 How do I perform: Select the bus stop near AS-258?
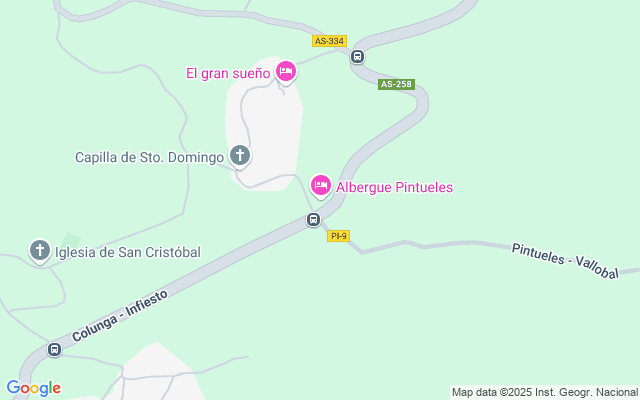[357, 56]
